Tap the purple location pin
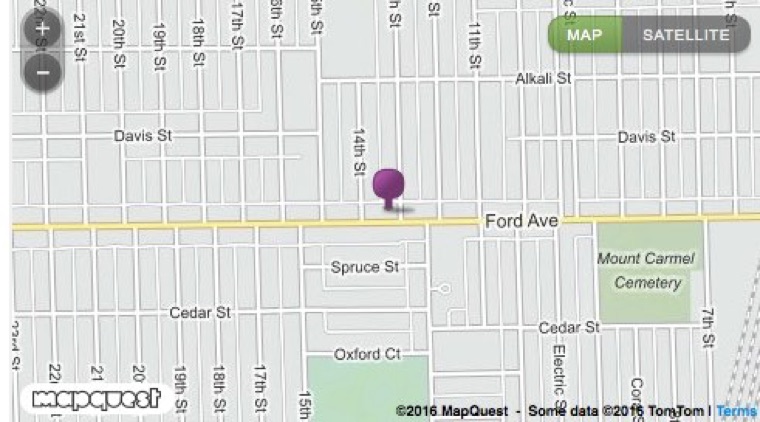Viewport: 760px width, 422px height. click(389, 187)
